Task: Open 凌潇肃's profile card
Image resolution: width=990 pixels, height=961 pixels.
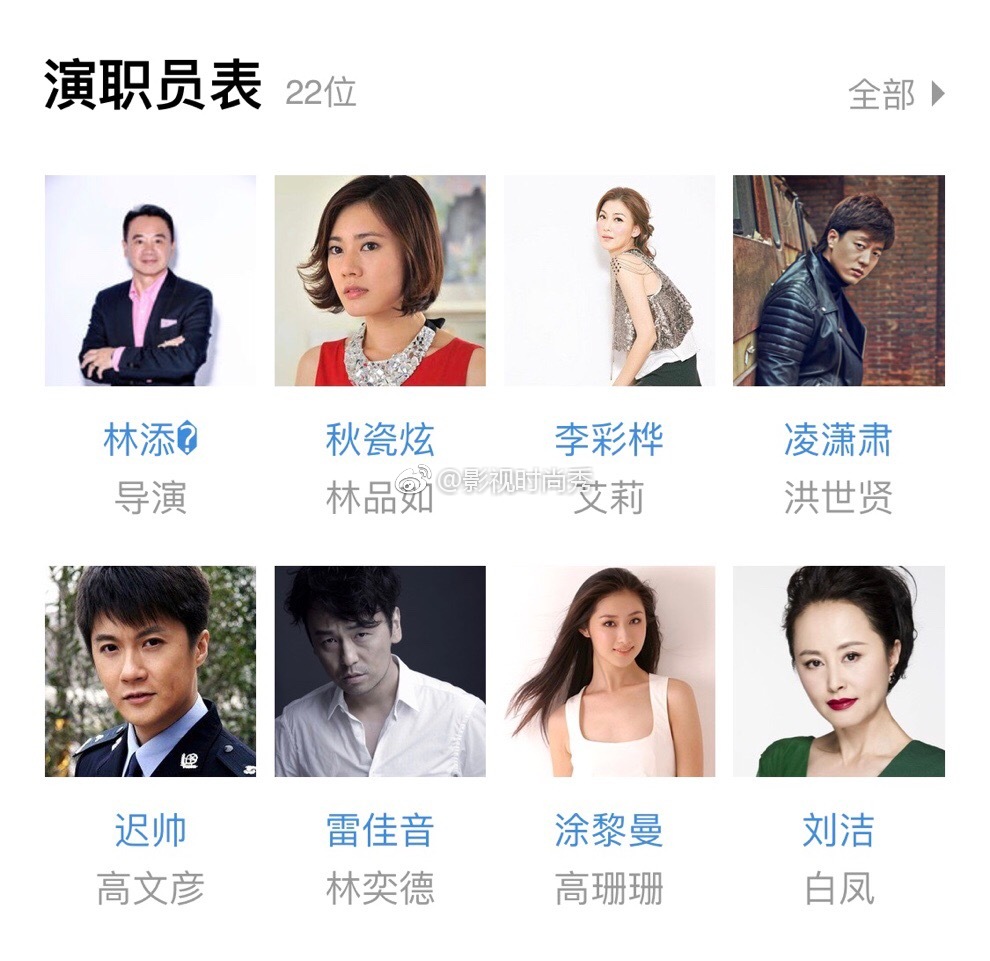Action: pyautogui.click(x=838, y=281)
